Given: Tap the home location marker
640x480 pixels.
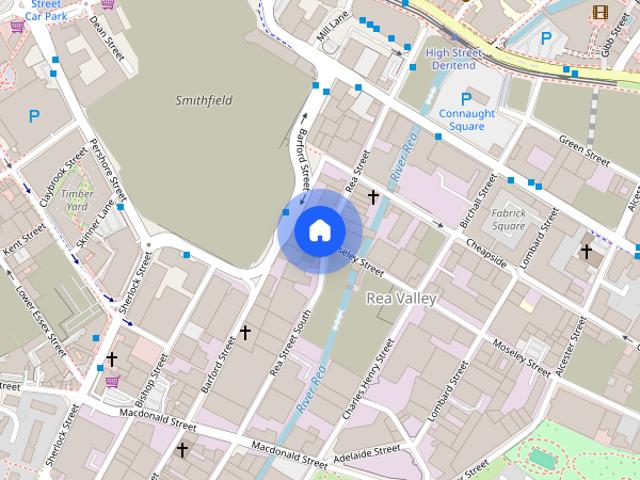Looking at the screenshot, I should coord(319,231).
